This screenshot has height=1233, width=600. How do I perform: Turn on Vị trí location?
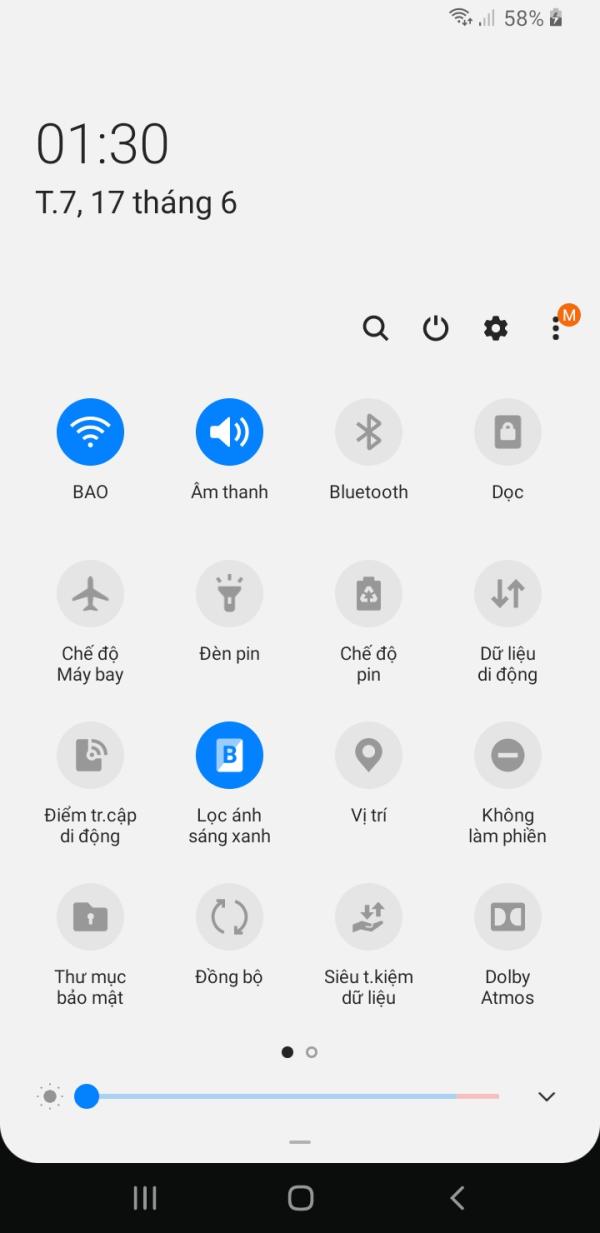368,756
